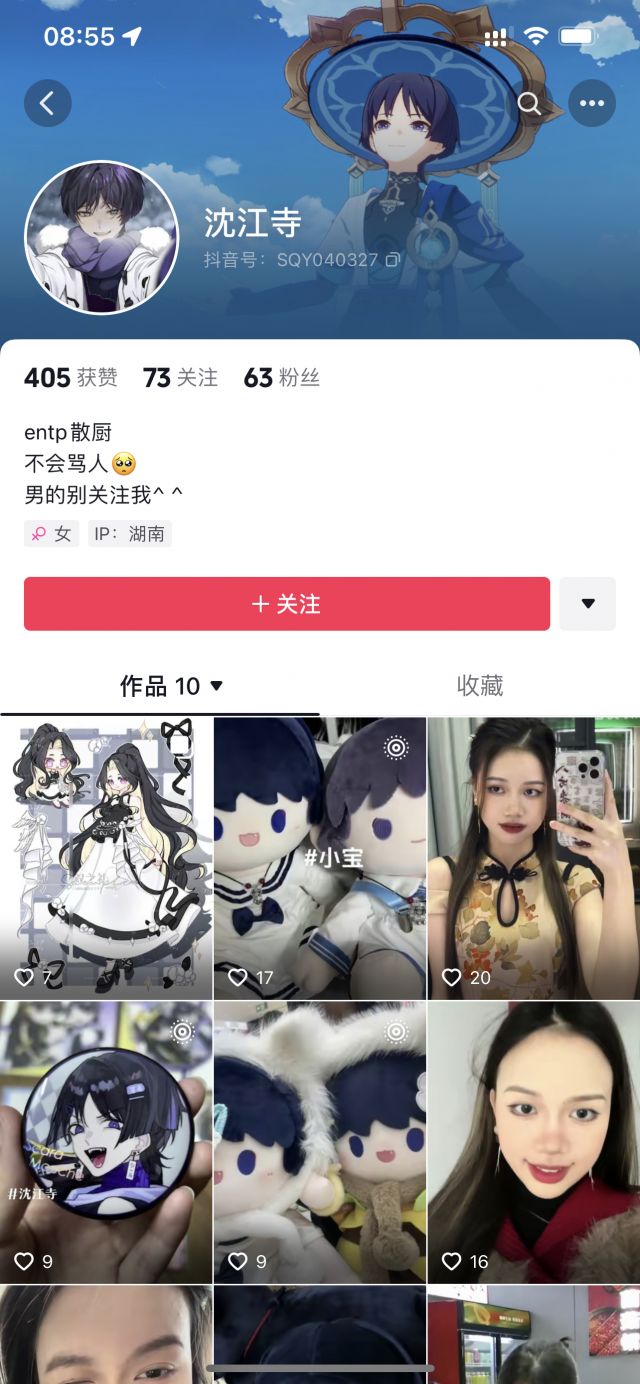Copy the Douyin ID SQY040327
The image size is (640, 1384).
click(393, 260)
